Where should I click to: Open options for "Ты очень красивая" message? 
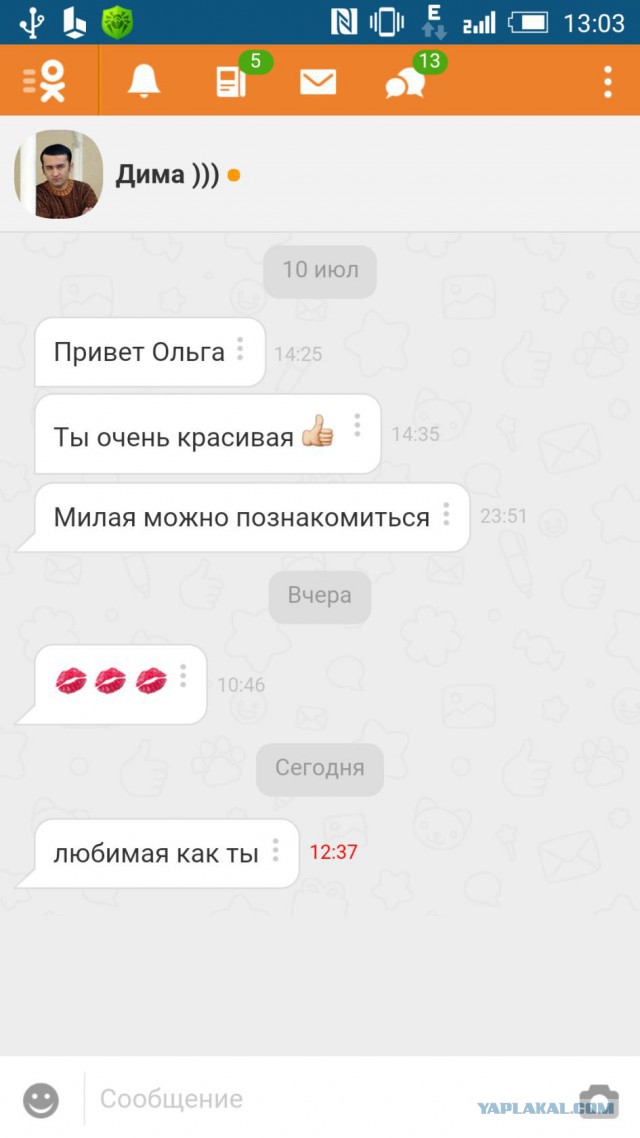tap(357, 426)
